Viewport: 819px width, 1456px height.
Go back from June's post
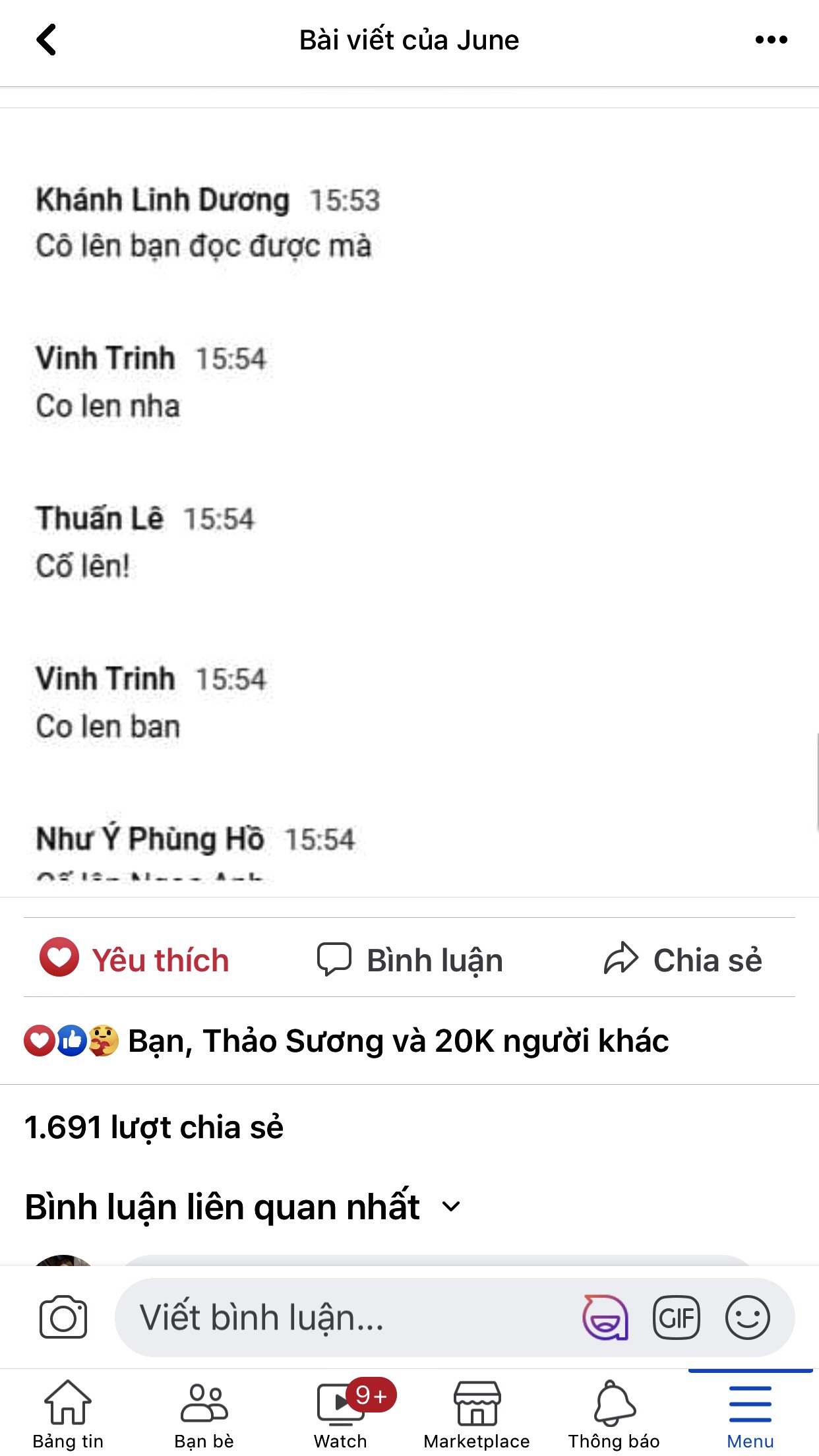46,40
